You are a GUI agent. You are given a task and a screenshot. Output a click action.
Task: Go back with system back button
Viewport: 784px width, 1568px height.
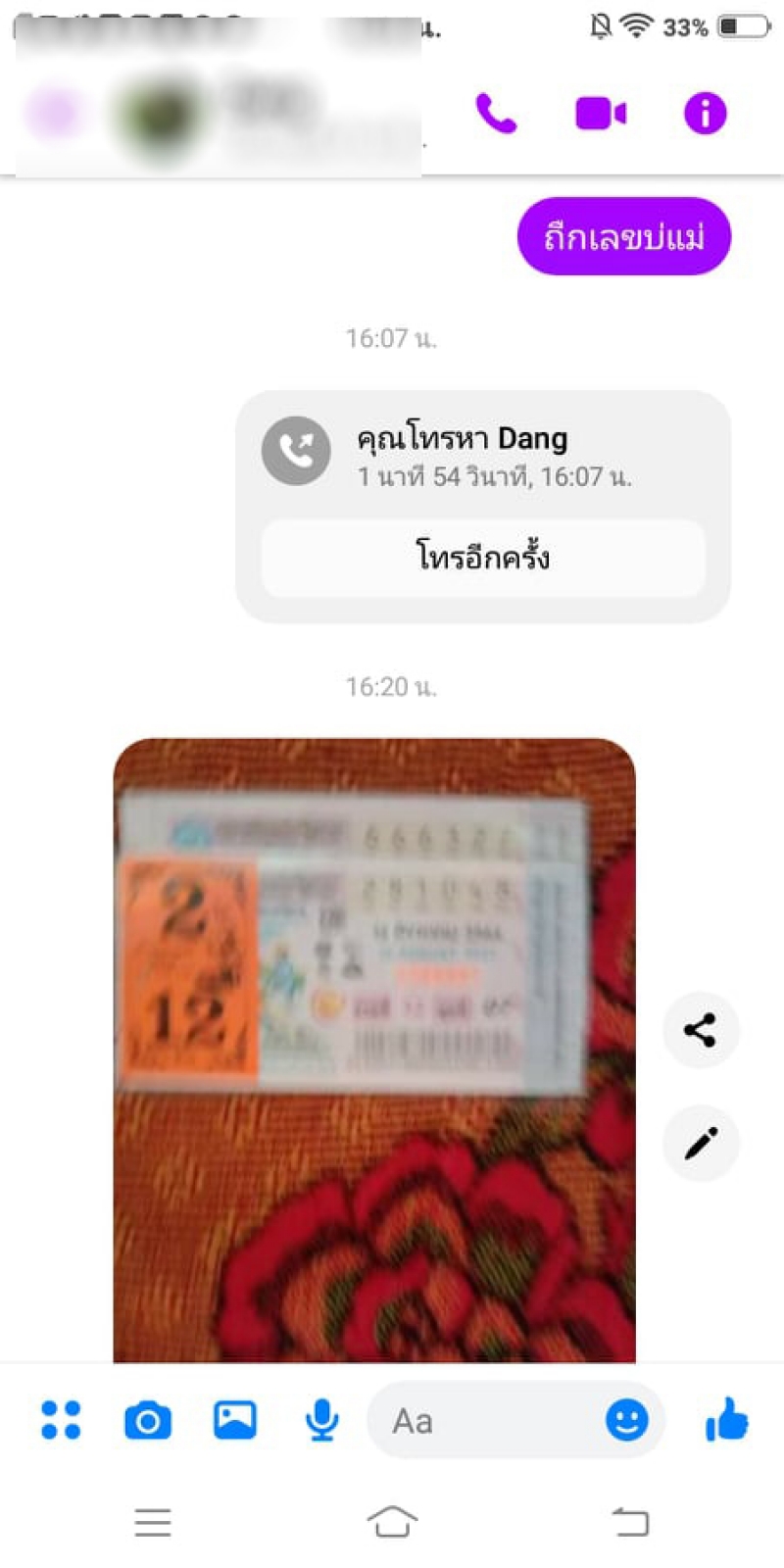coord(630,1522)
